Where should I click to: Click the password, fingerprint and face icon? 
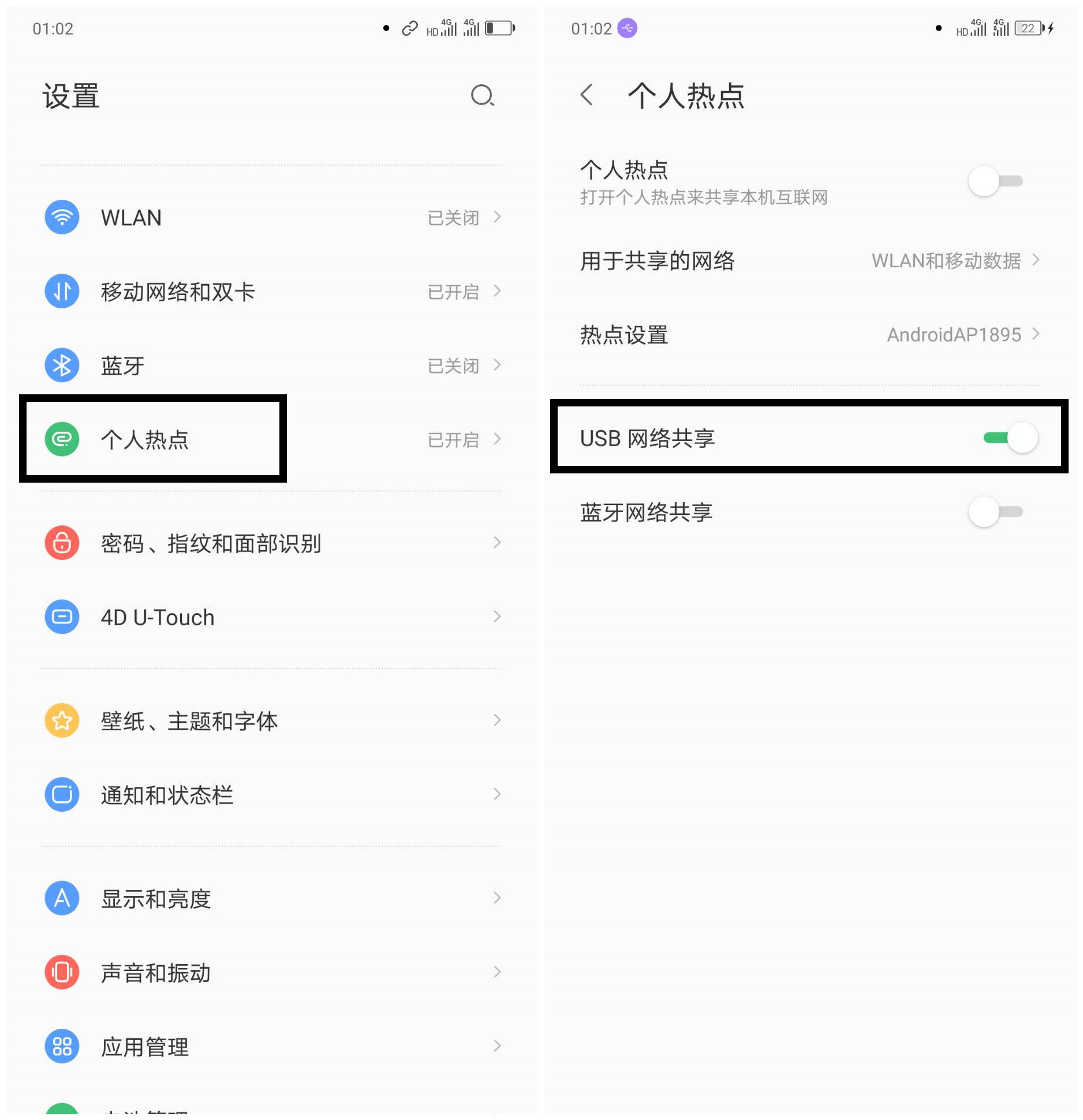pyautogui.click(x=62, y=543)
